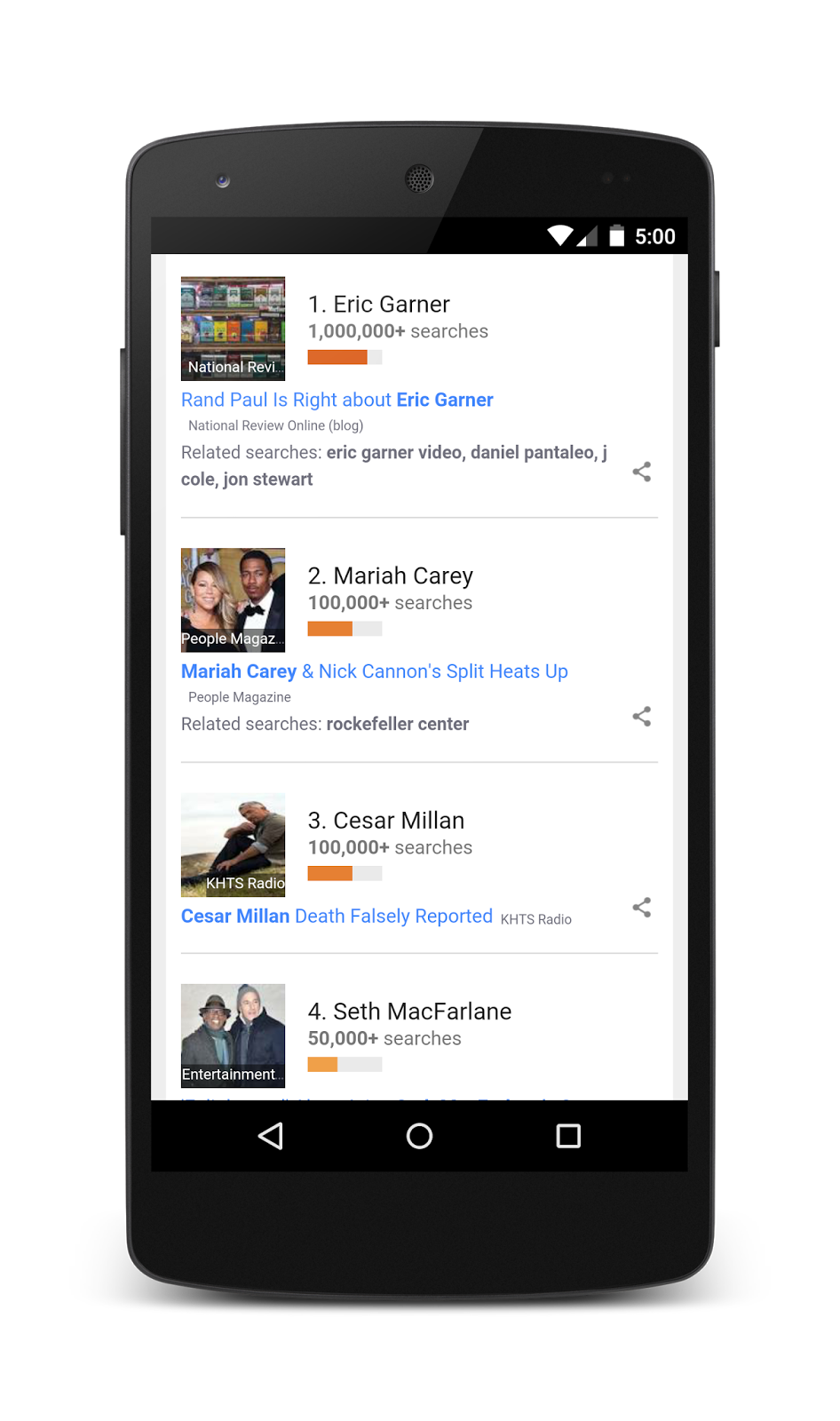Viewport: 840px width, 1421px height.
Task: Go to the home screen
Action: point(419,1136)
